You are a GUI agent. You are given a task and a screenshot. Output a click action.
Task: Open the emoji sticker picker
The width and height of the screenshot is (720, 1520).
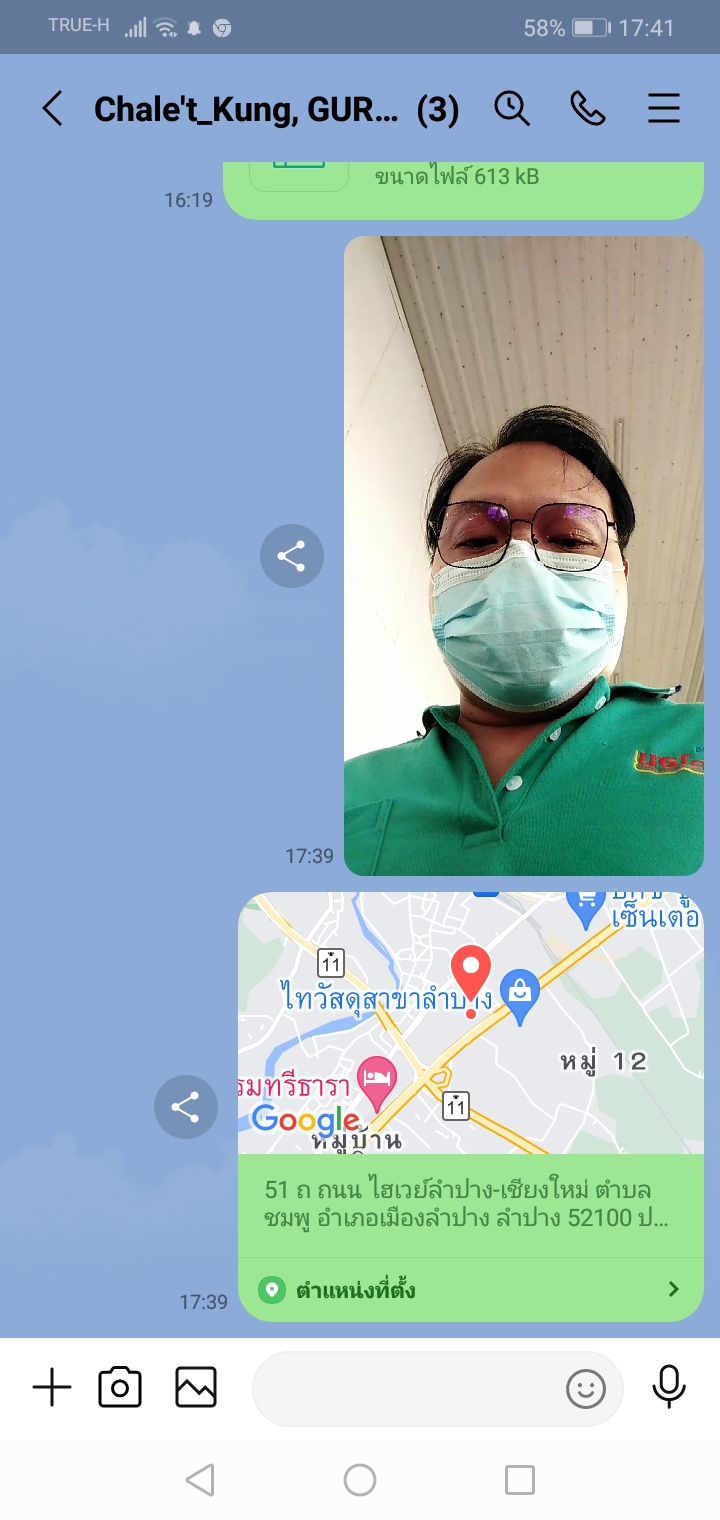pos(586,1388)
